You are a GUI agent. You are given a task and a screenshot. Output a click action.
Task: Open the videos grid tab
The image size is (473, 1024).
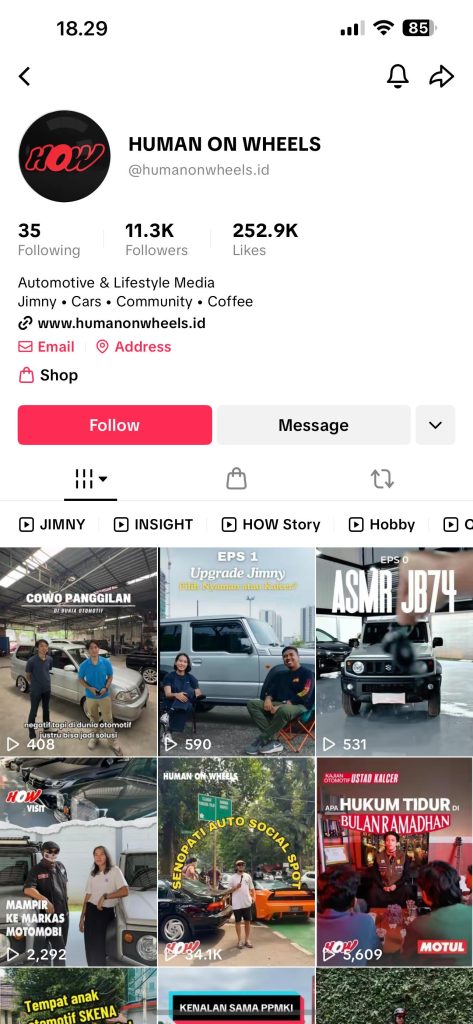[x=91, y=479]
